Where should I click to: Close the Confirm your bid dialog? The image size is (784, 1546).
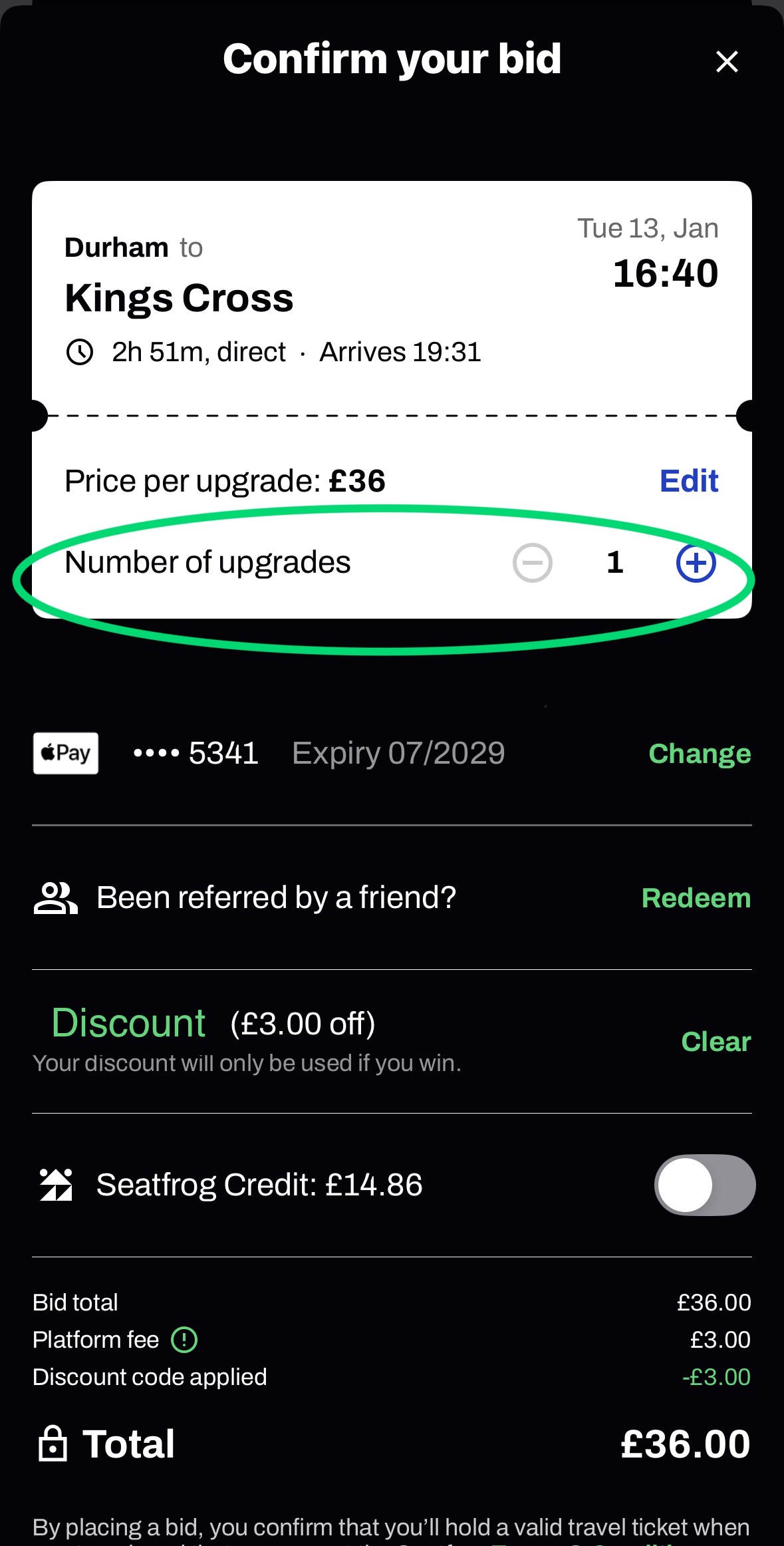click(x=727, y=62)
